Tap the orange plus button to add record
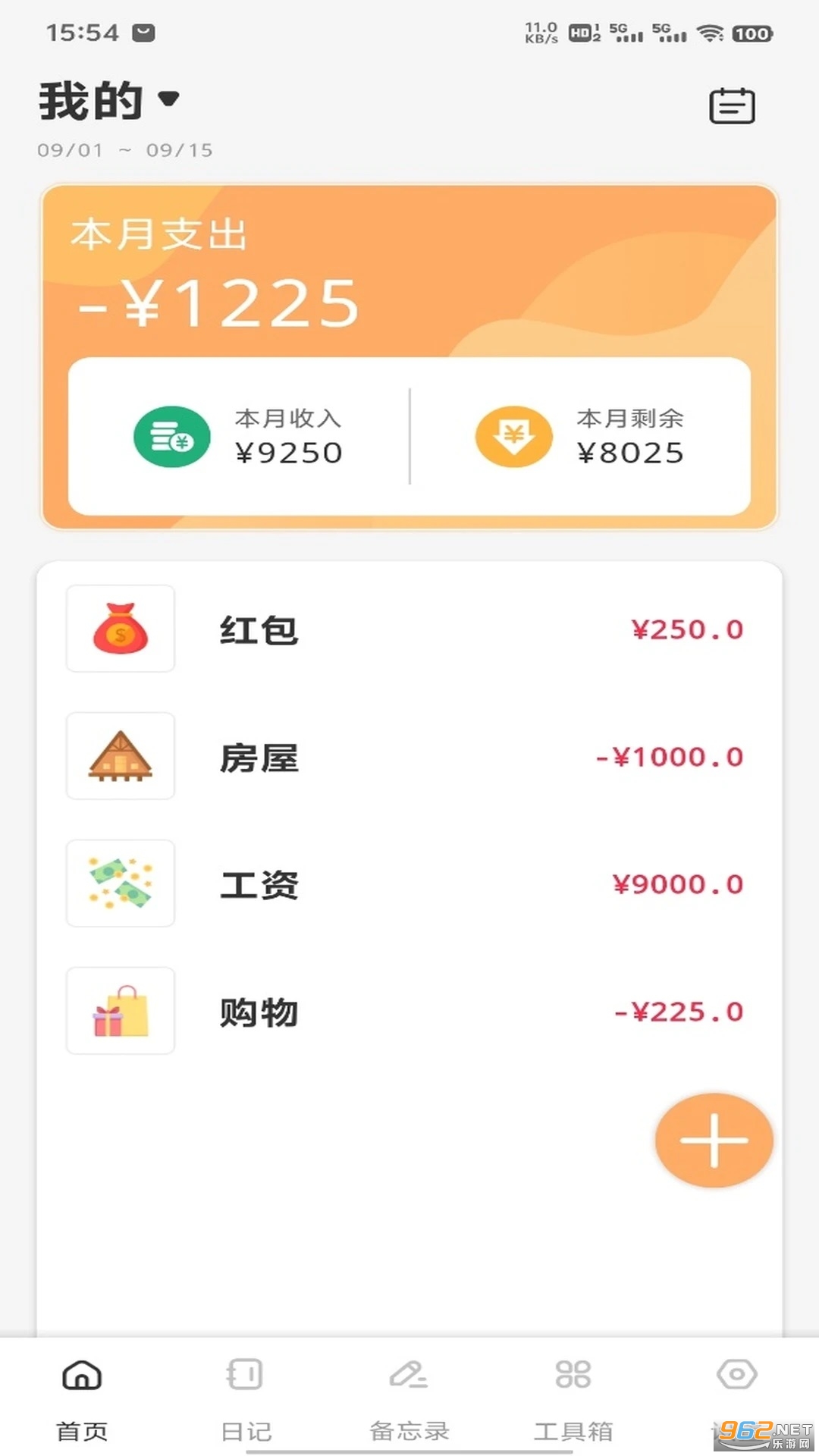The width and height of the screenshot is (819, 1456). pos(714,1141)
